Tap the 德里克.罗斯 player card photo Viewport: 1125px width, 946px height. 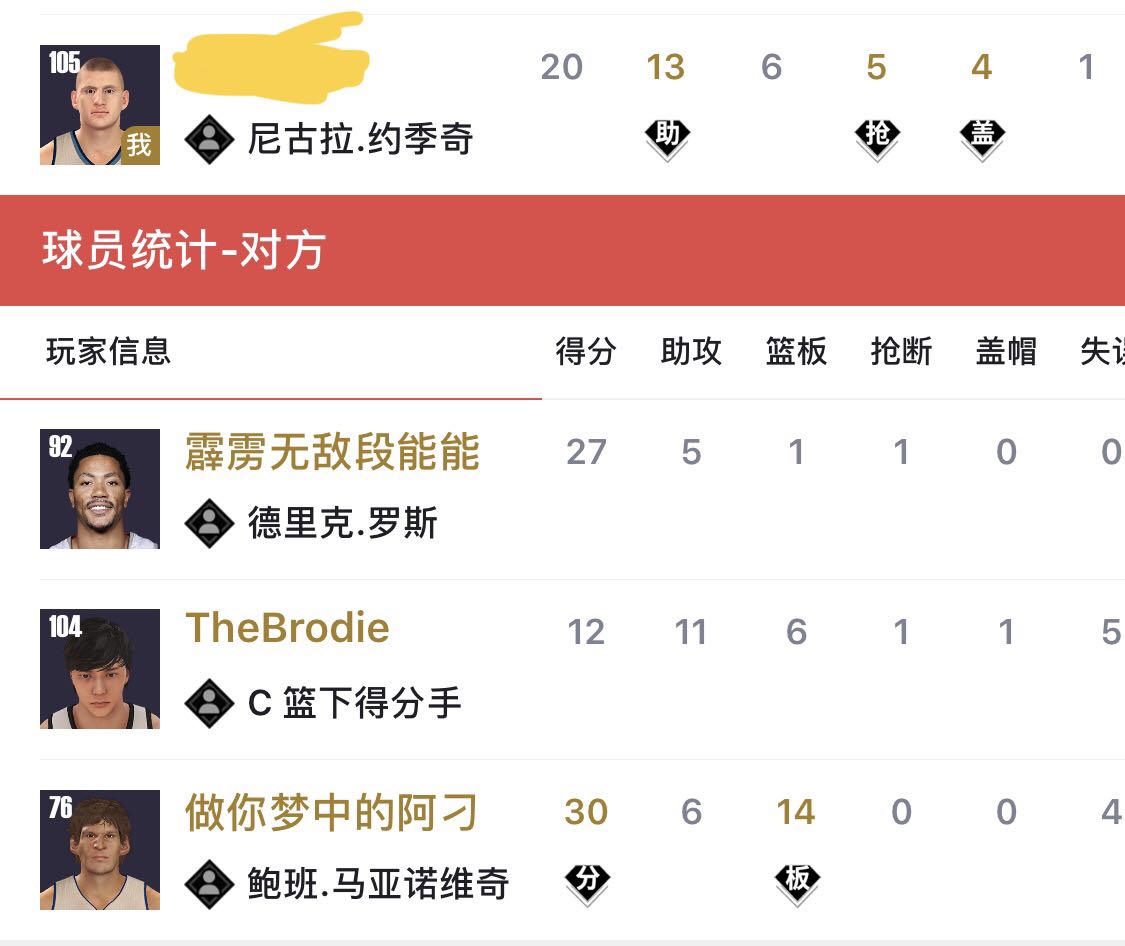[100, 489]
